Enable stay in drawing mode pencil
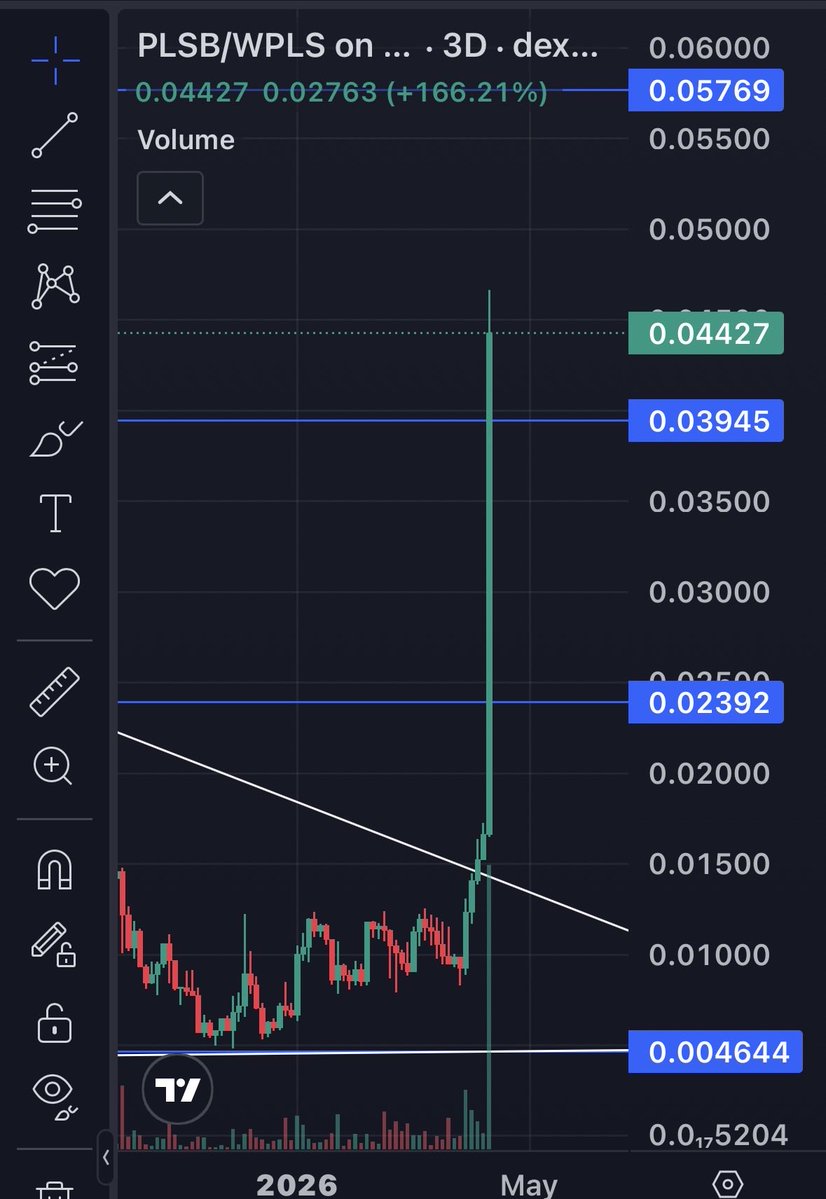The image size is (826, 1199). point(55,946)
